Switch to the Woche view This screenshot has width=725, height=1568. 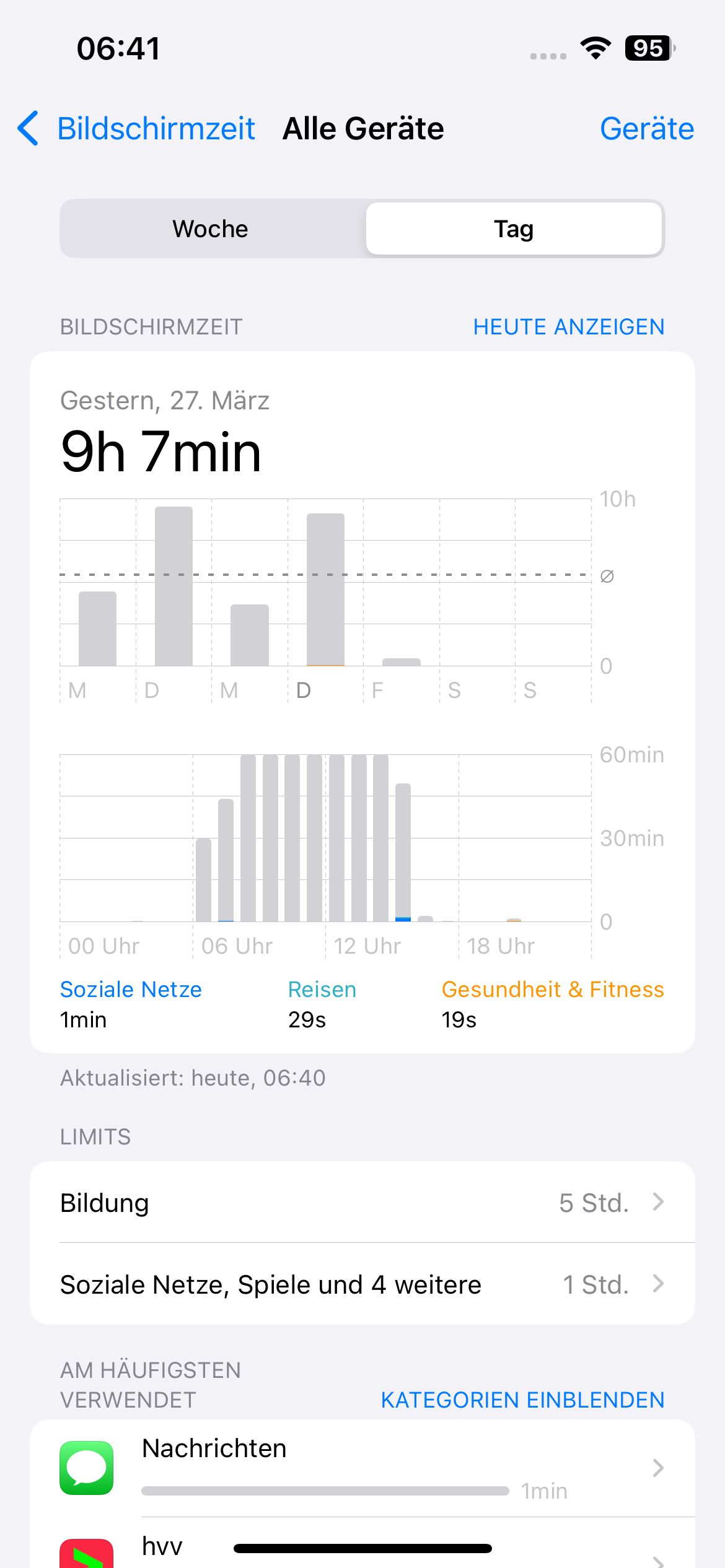(209, 229)
